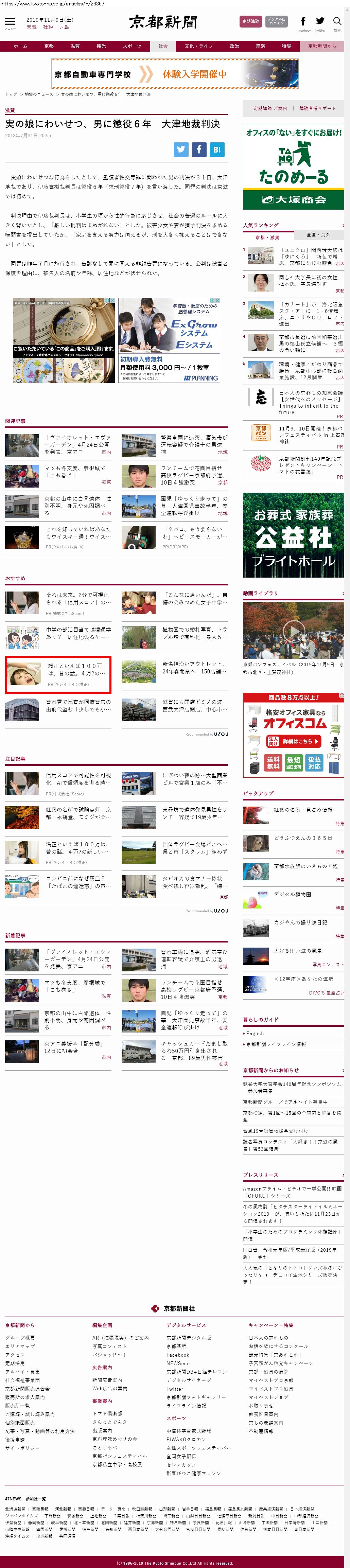Viewport: 350px width, 1568px height.
Task: Bookmark article on Hatena B!
Action: pos(217,149)
